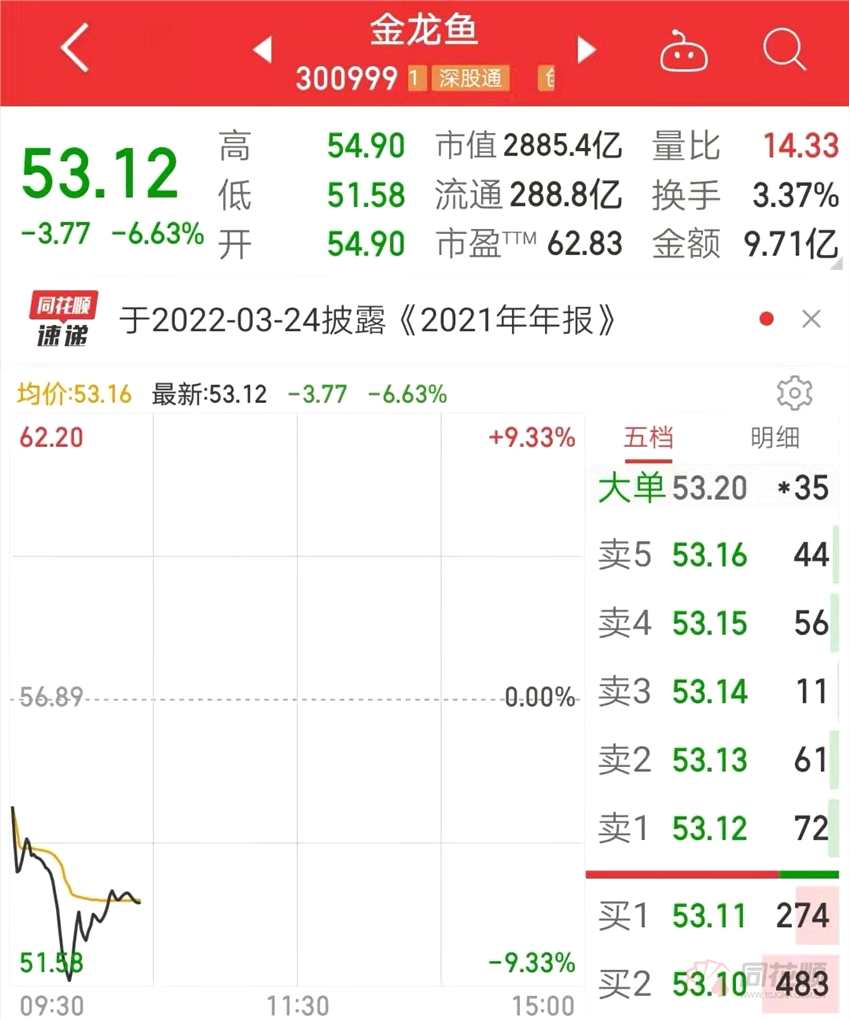Go back using the top-left arrow
The height and width of the screenshot is (1020, 850).
tap(75, 48)
